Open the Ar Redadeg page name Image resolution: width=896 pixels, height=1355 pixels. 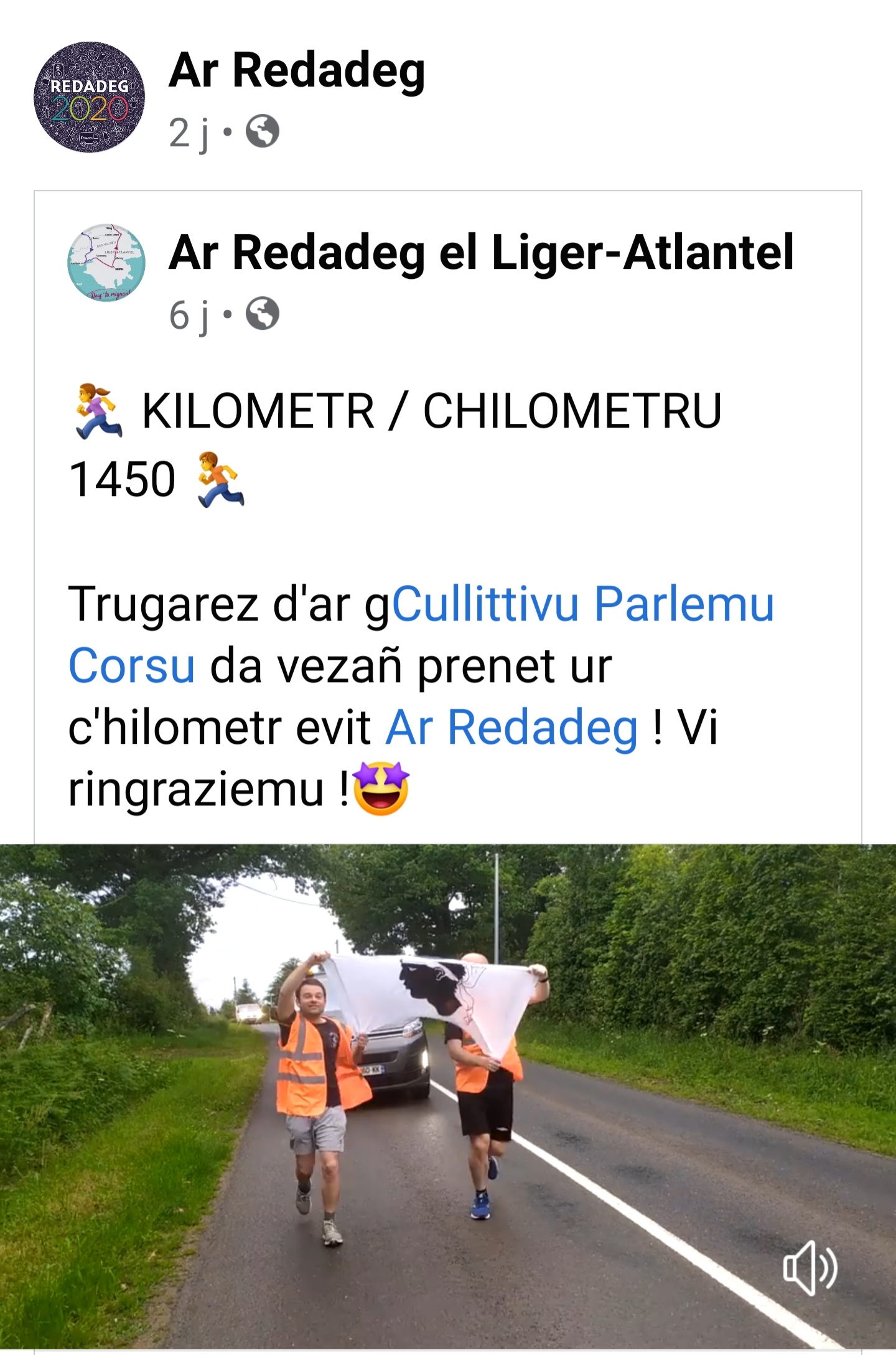[x=297, y=71]
